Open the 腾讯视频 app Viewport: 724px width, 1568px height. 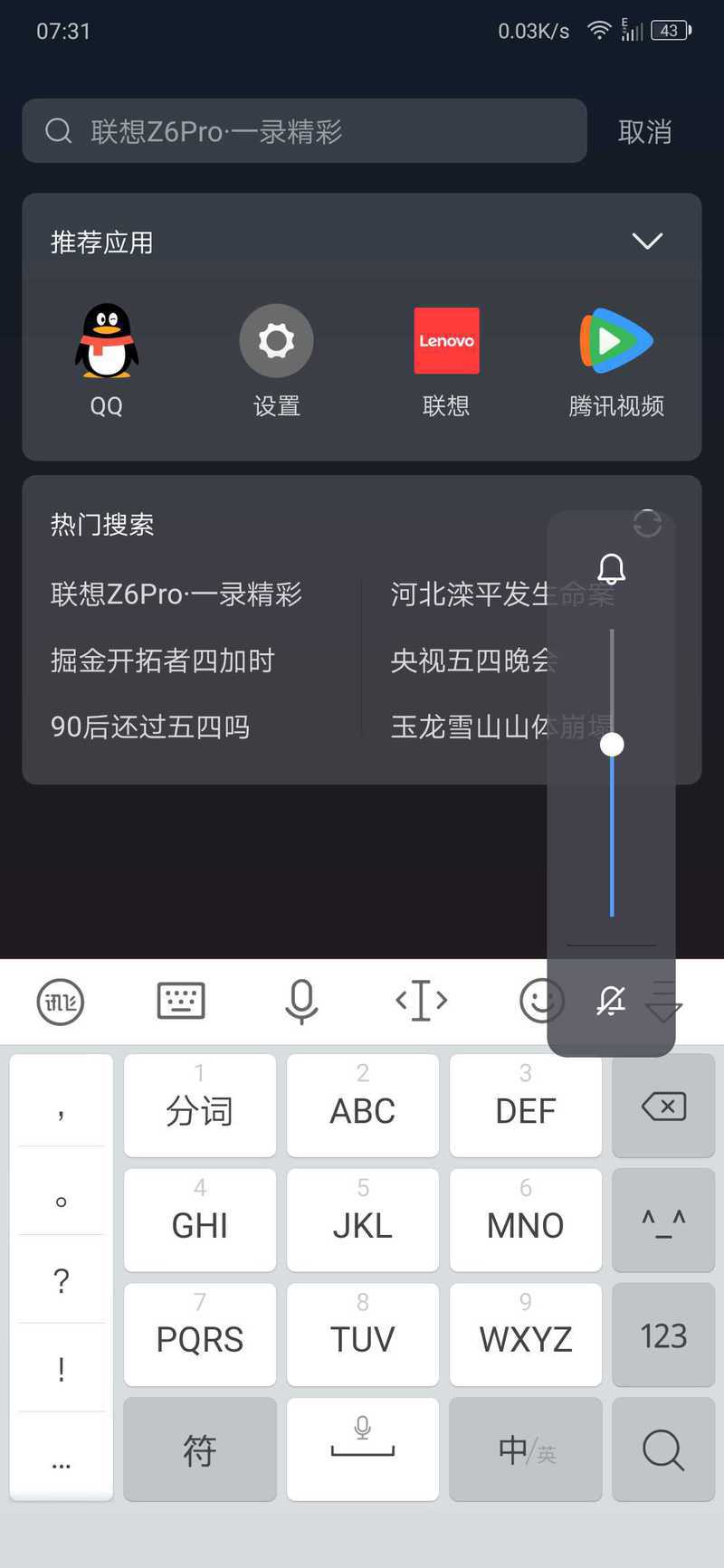(616, 359)
